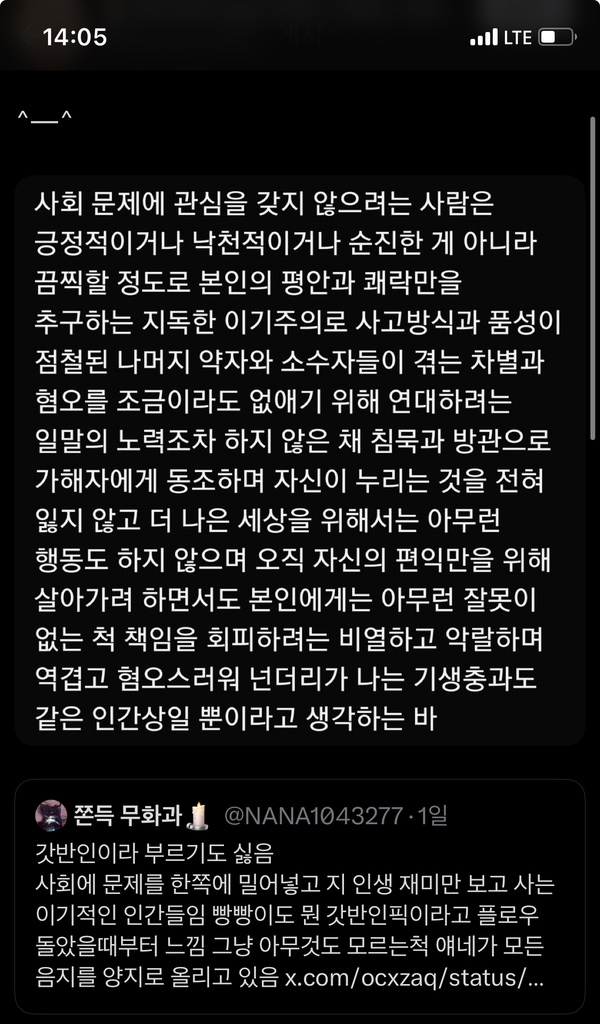This screenshot has width=600, height=1024.
Task: Open the long Korean text image attachment
Action: [300, 460]
